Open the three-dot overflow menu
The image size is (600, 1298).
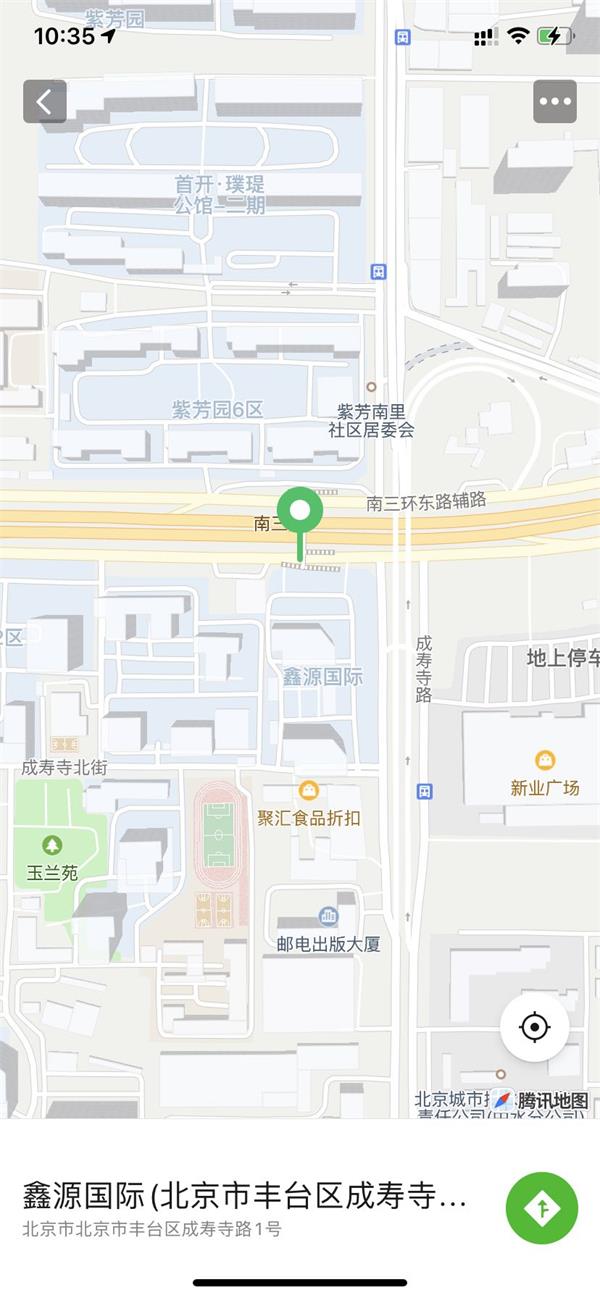(x=555, y=101)
